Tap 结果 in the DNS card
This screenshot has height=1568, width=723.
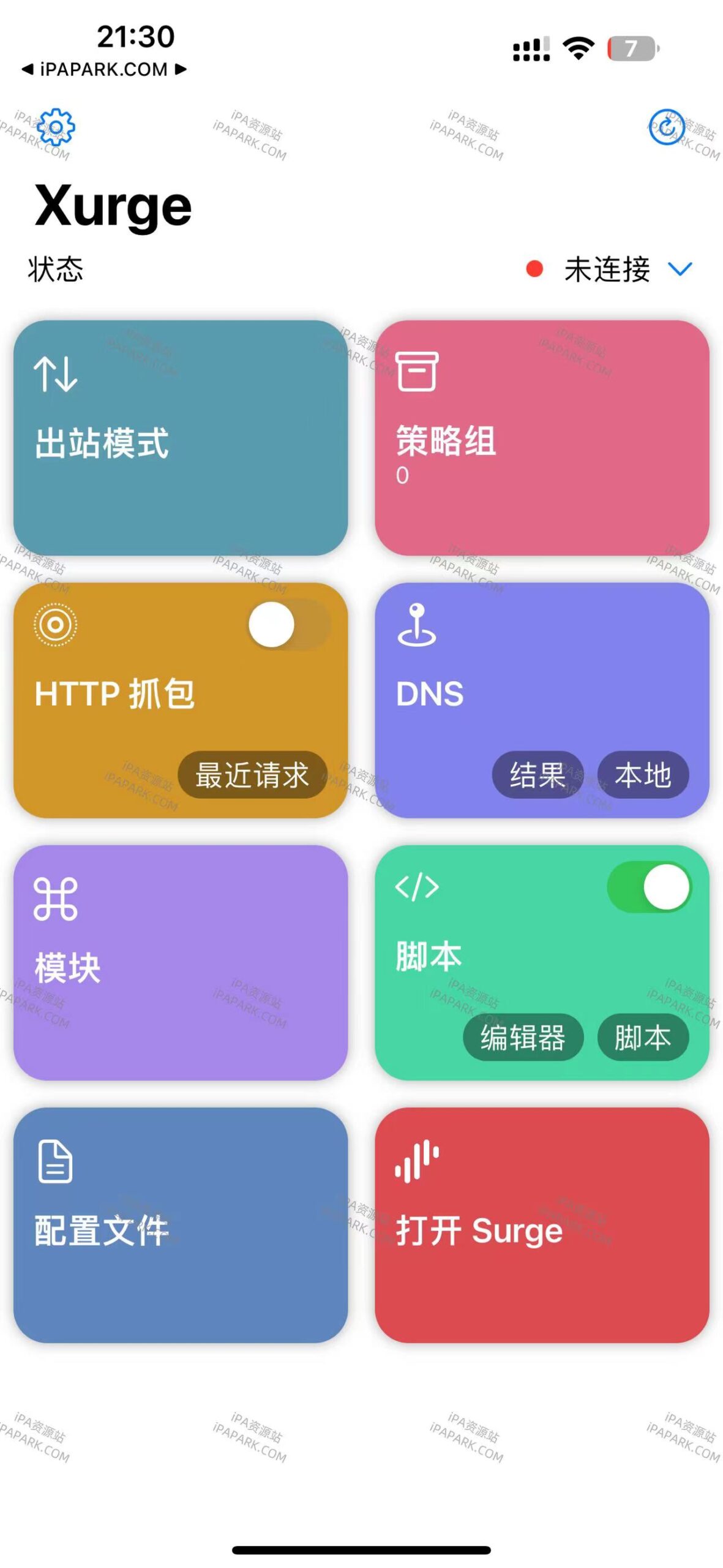pyautogui.click(x=538, y=775)
